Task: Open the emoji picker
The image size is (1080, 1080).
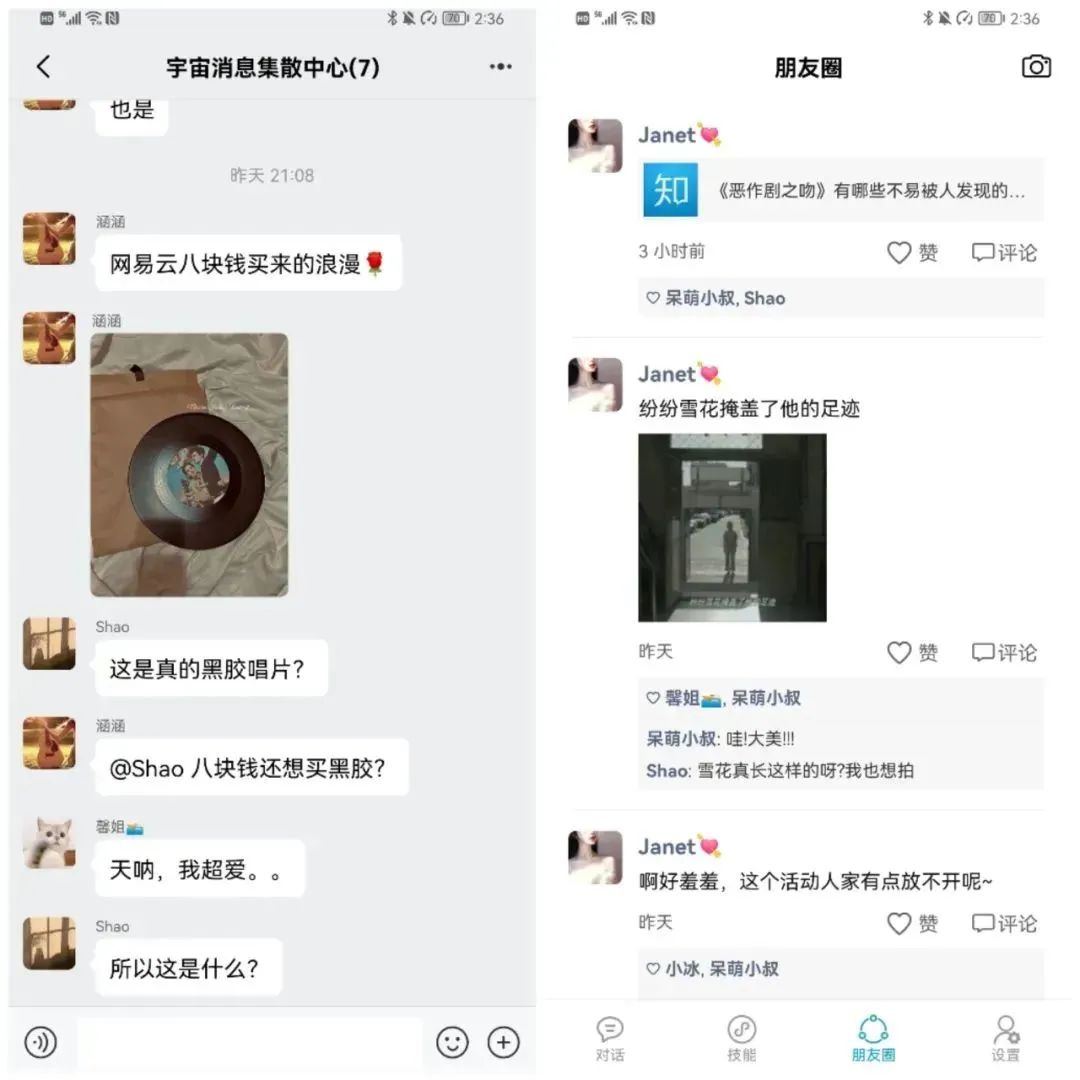Action: coord(452,1043)
